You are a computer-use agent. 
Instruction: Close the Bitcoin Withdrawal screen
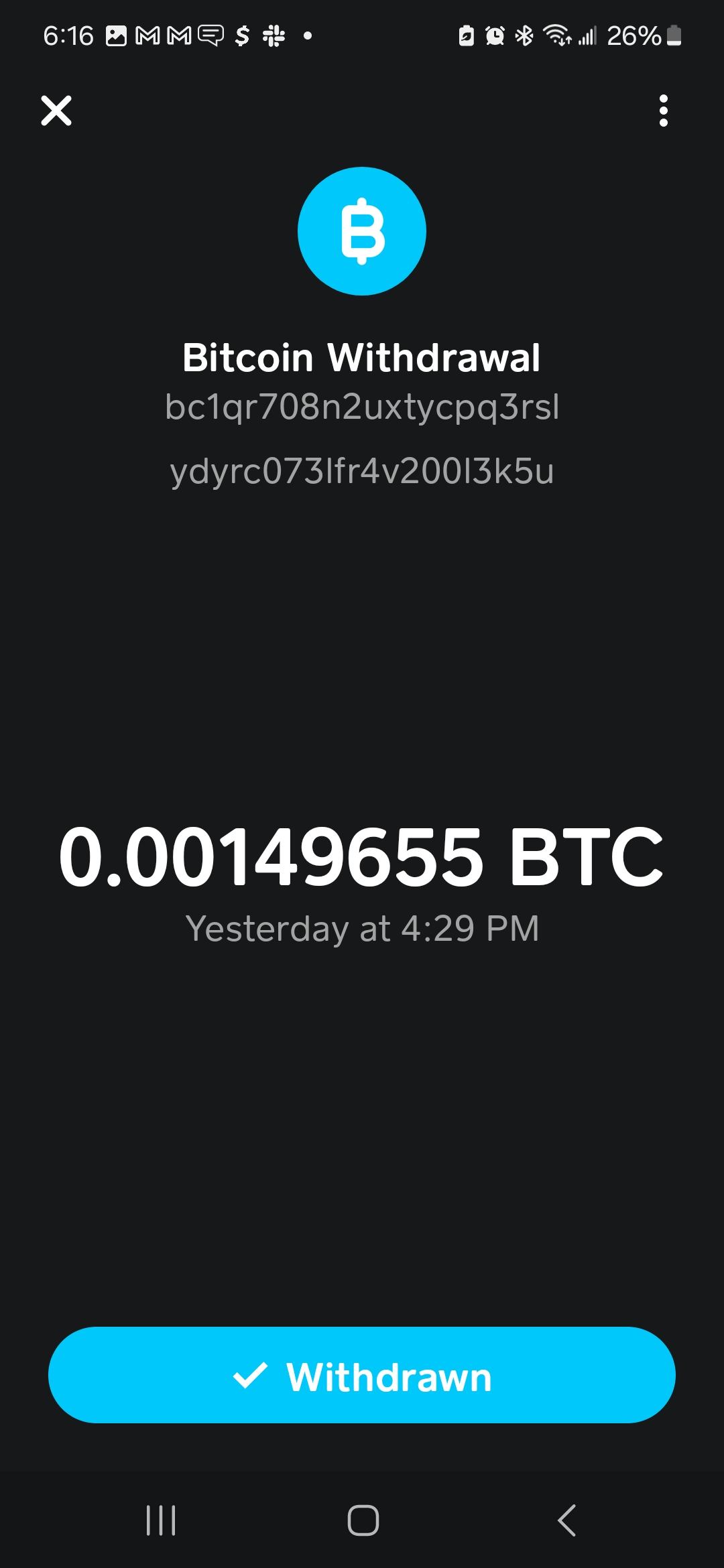56,111
